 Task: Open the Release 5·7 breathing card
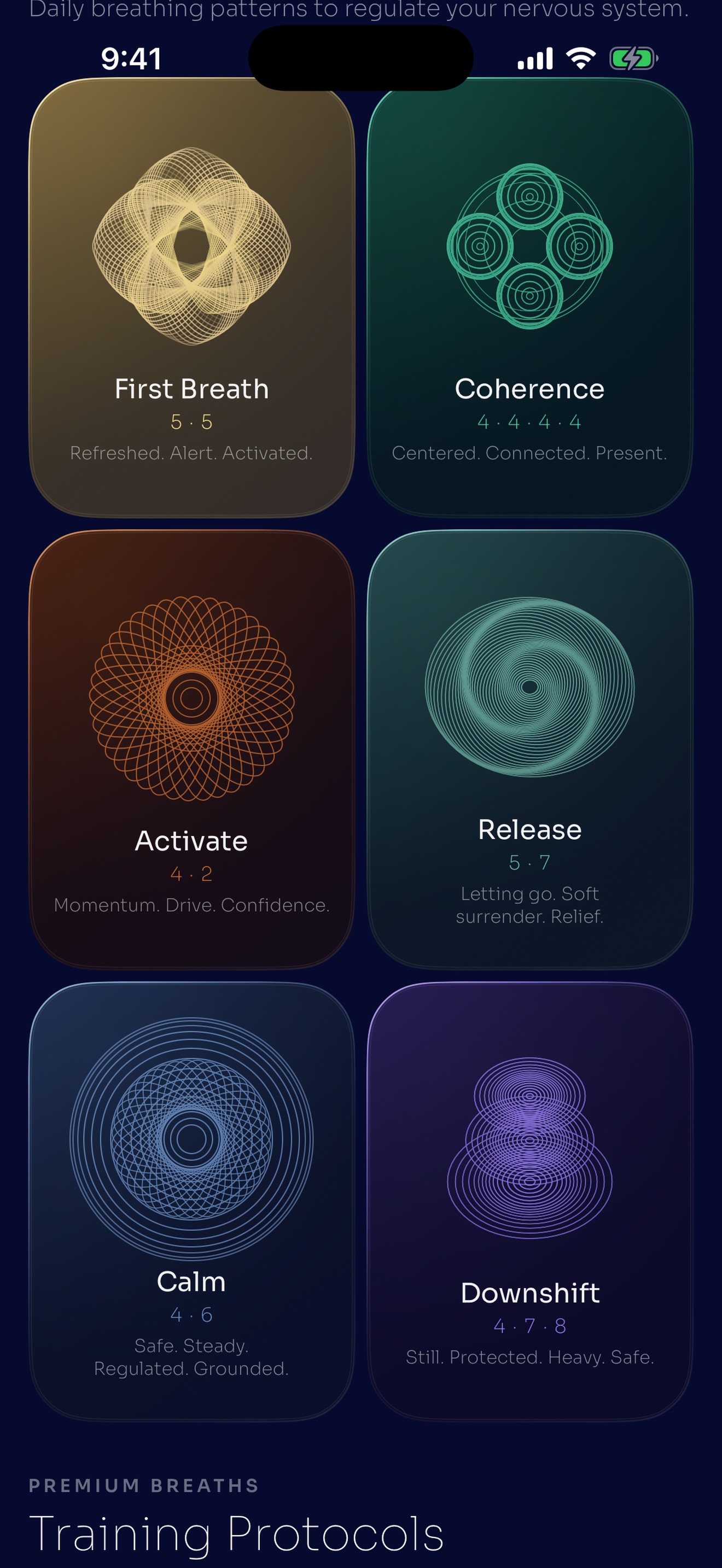529,750
